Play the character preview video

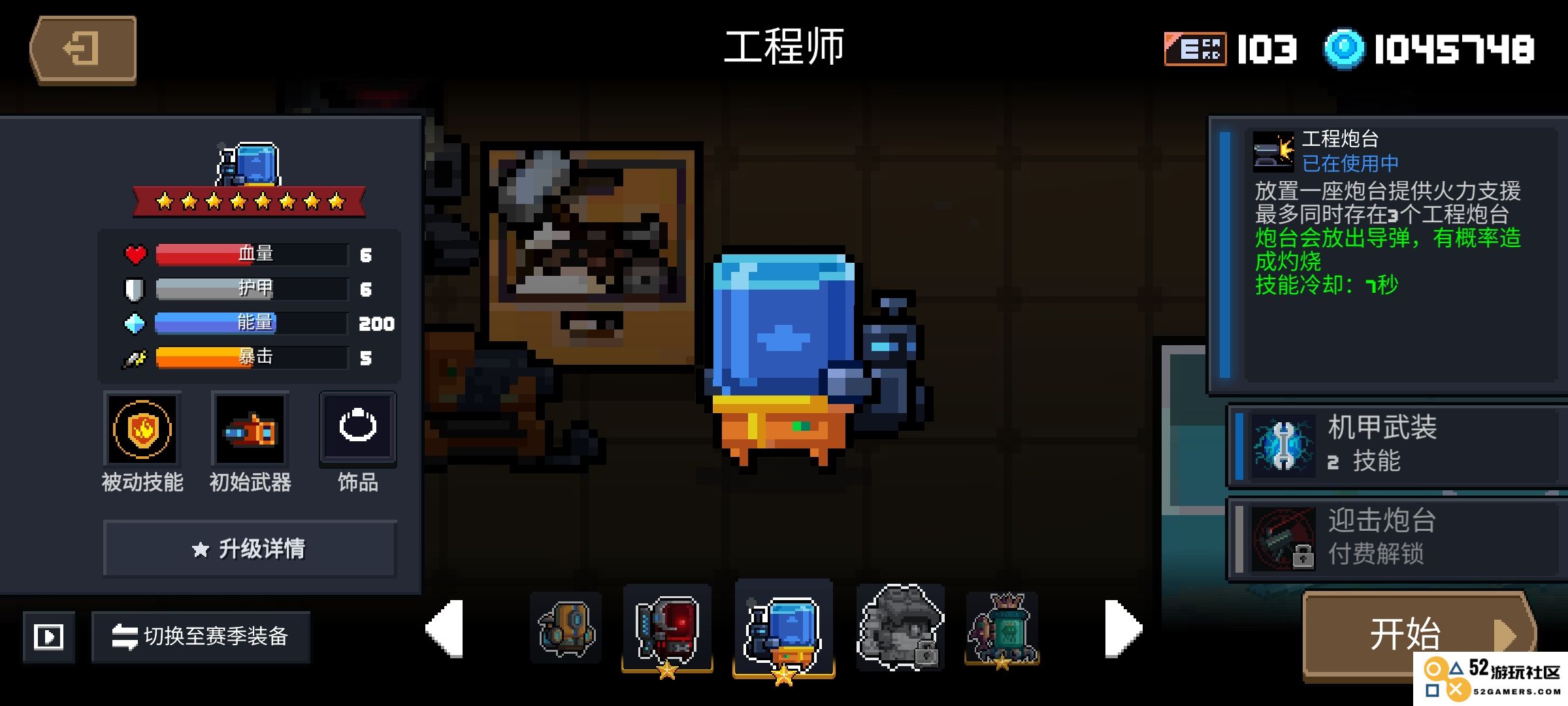click(49, 637)
